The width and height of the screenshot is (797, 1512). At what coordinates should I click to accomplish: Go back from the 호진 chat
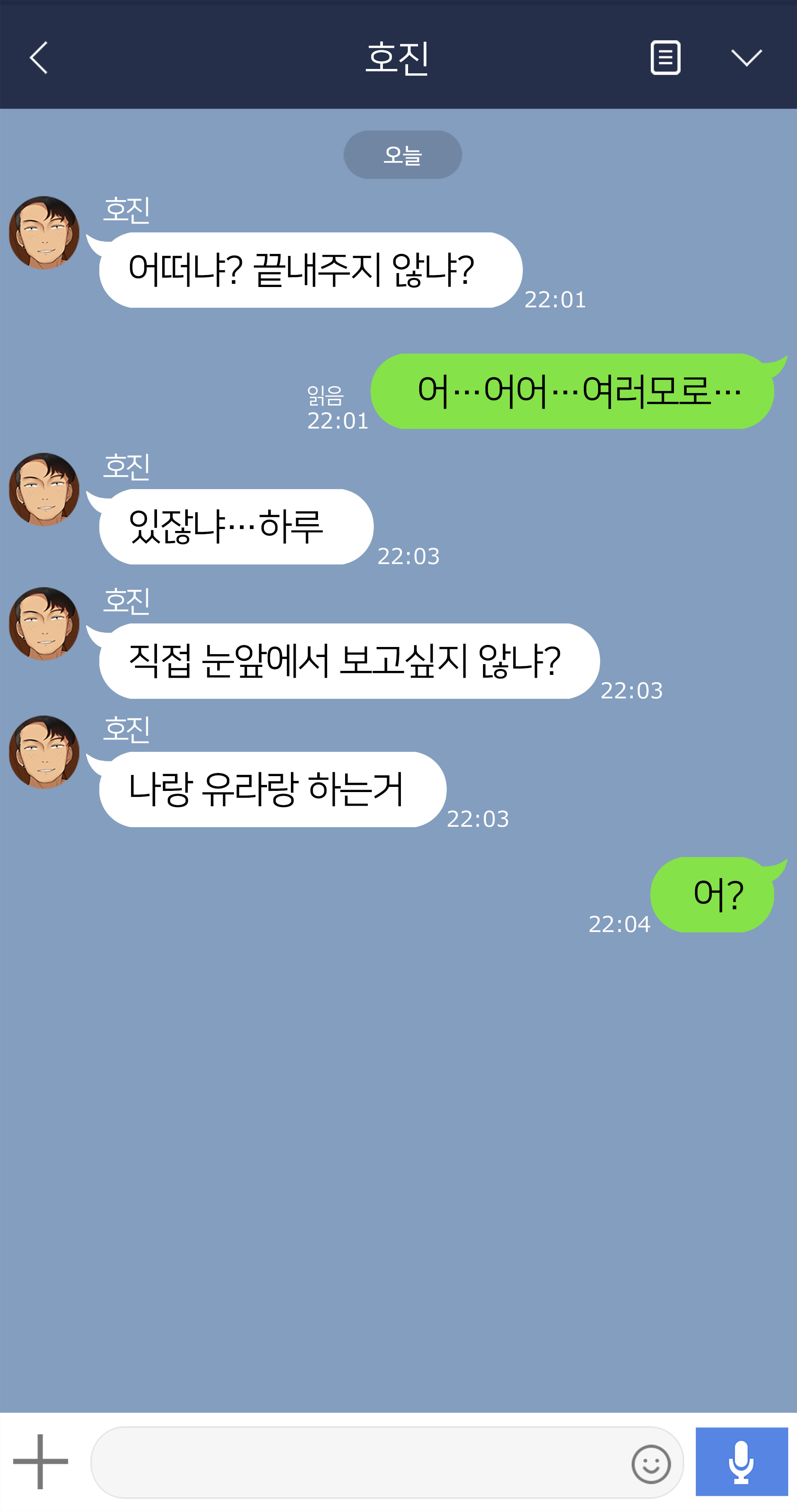[x=39, y=57]
